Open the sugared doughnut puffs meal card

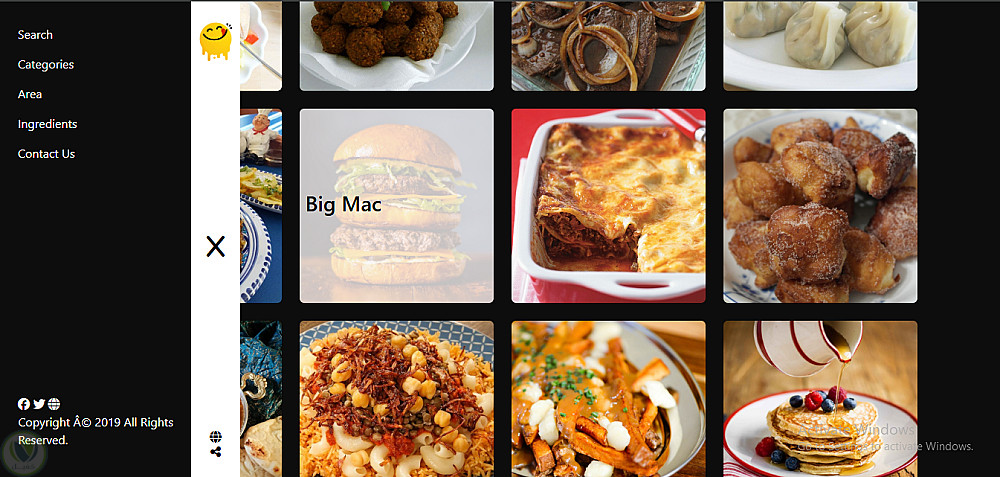(820, 205)
